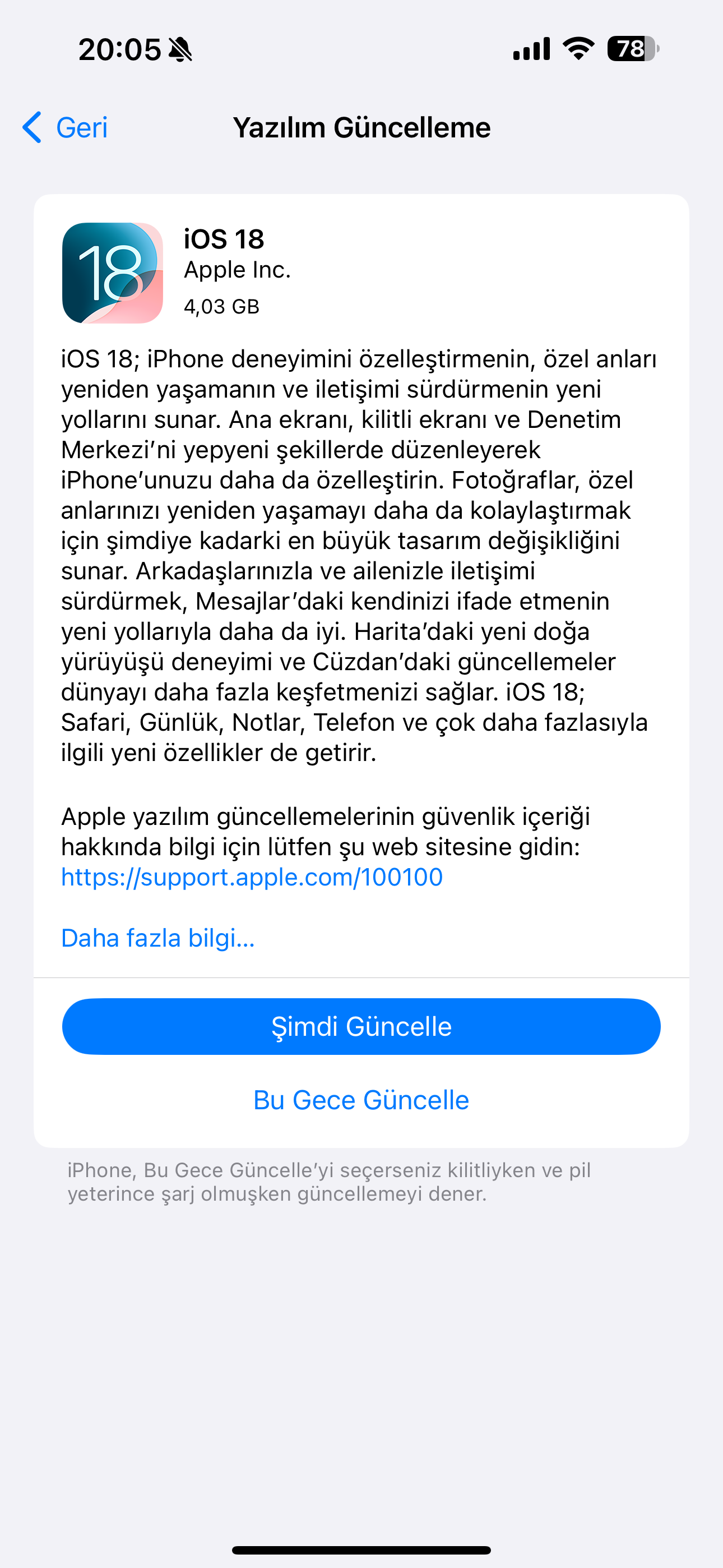This screenshot has height=1568, width=723.
Task: Expand Daha fazla bilgi… details
Action: (x=157, y=938)
